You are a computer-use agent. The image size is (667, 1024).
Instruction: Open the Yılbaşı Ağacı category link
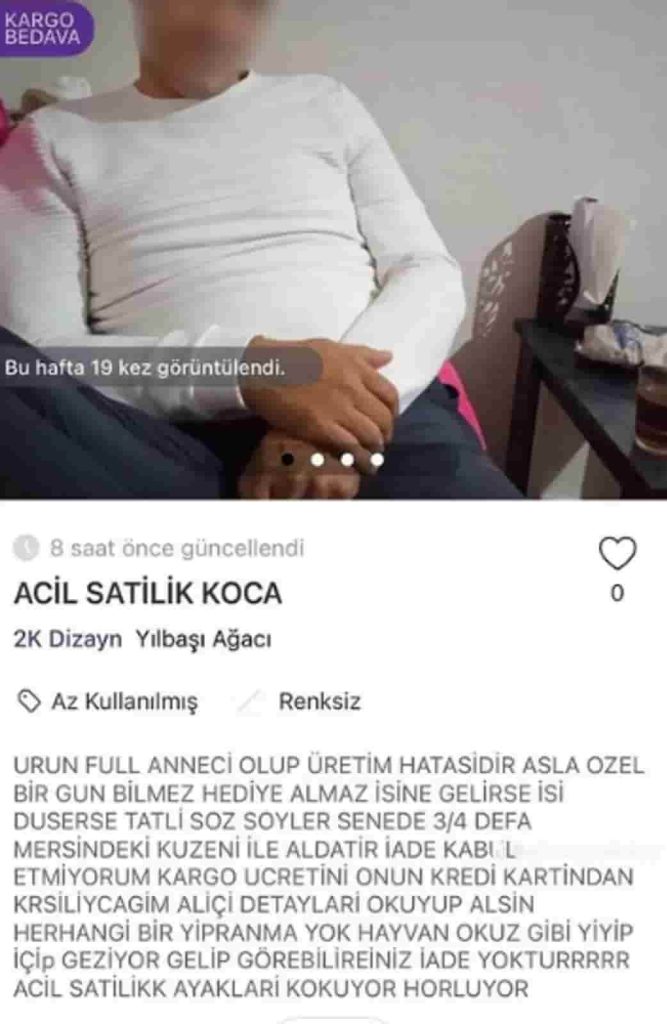pos(203,639)
